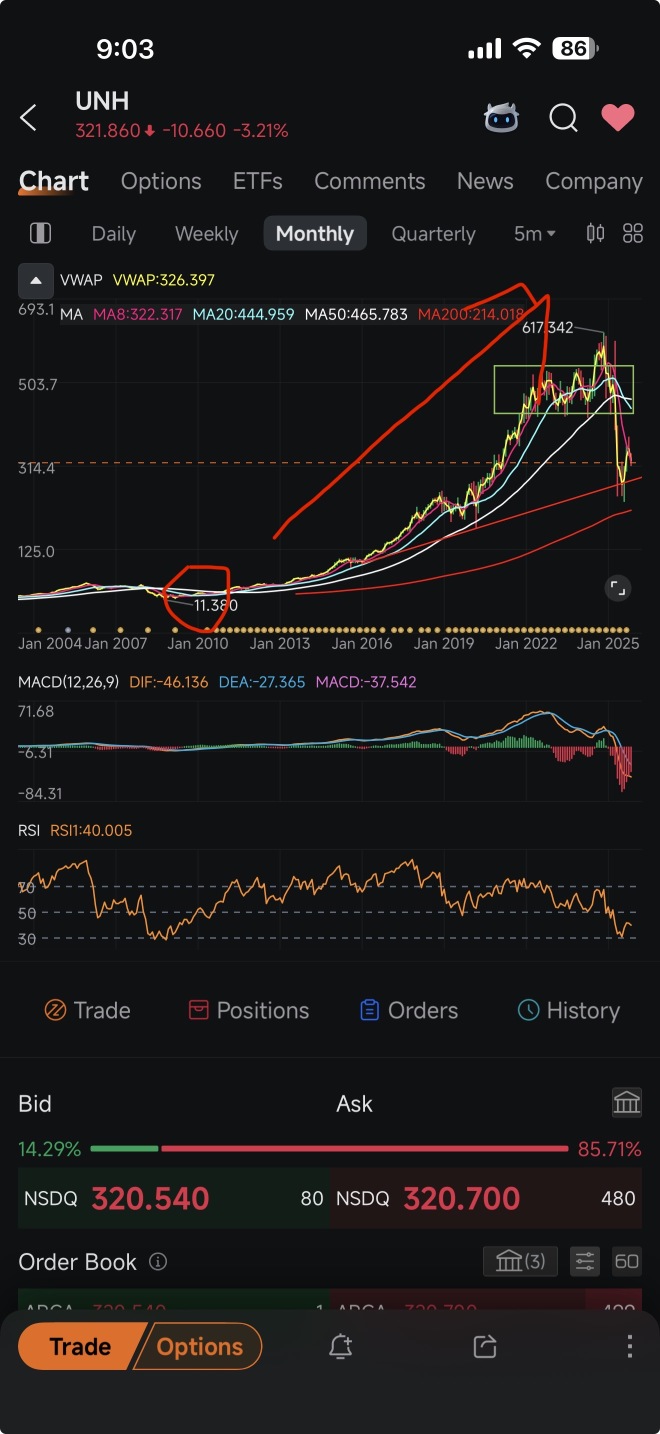Open the AI assistant robot icon
Image resolution: width=660 pixels, height=1434 pixels.
point(501,118)
